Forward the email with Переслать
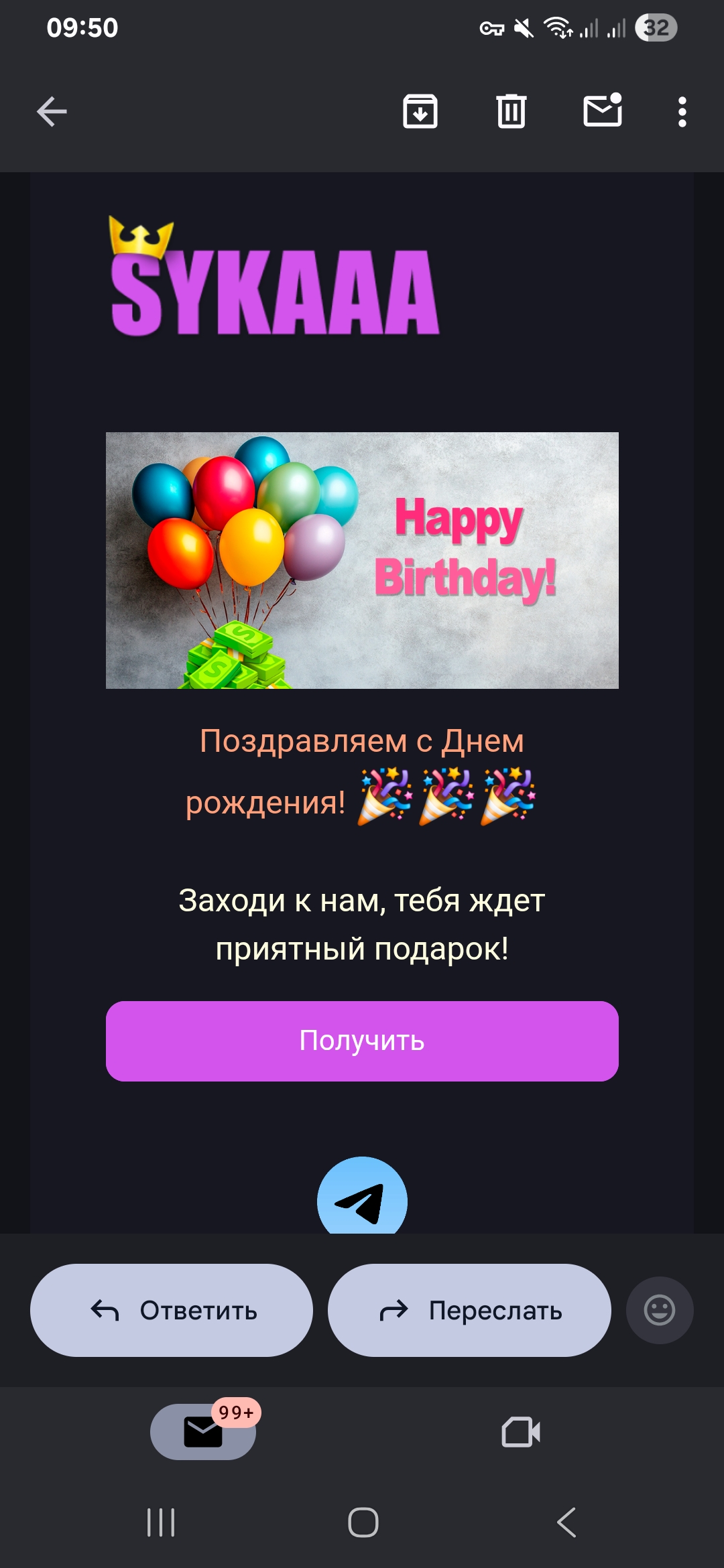 pos(469,1310)
